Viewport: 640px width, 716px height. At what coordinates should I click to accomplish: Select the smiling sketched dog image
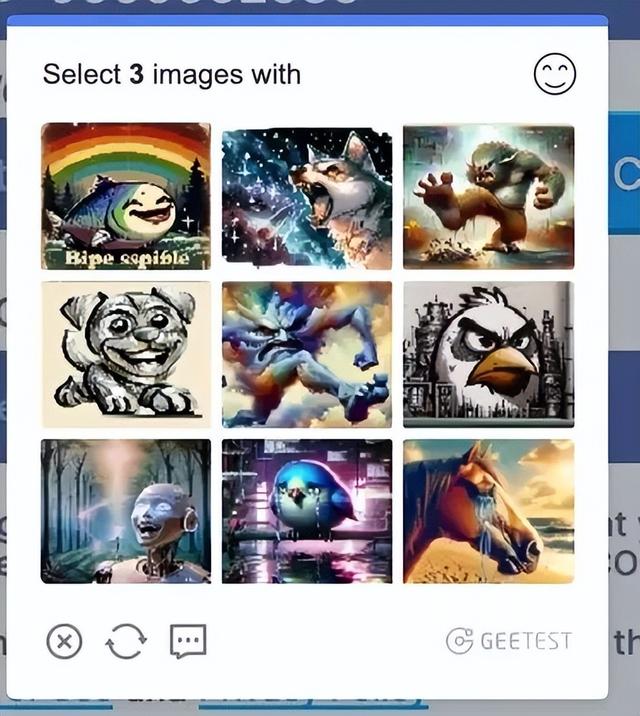pos(126,354)
